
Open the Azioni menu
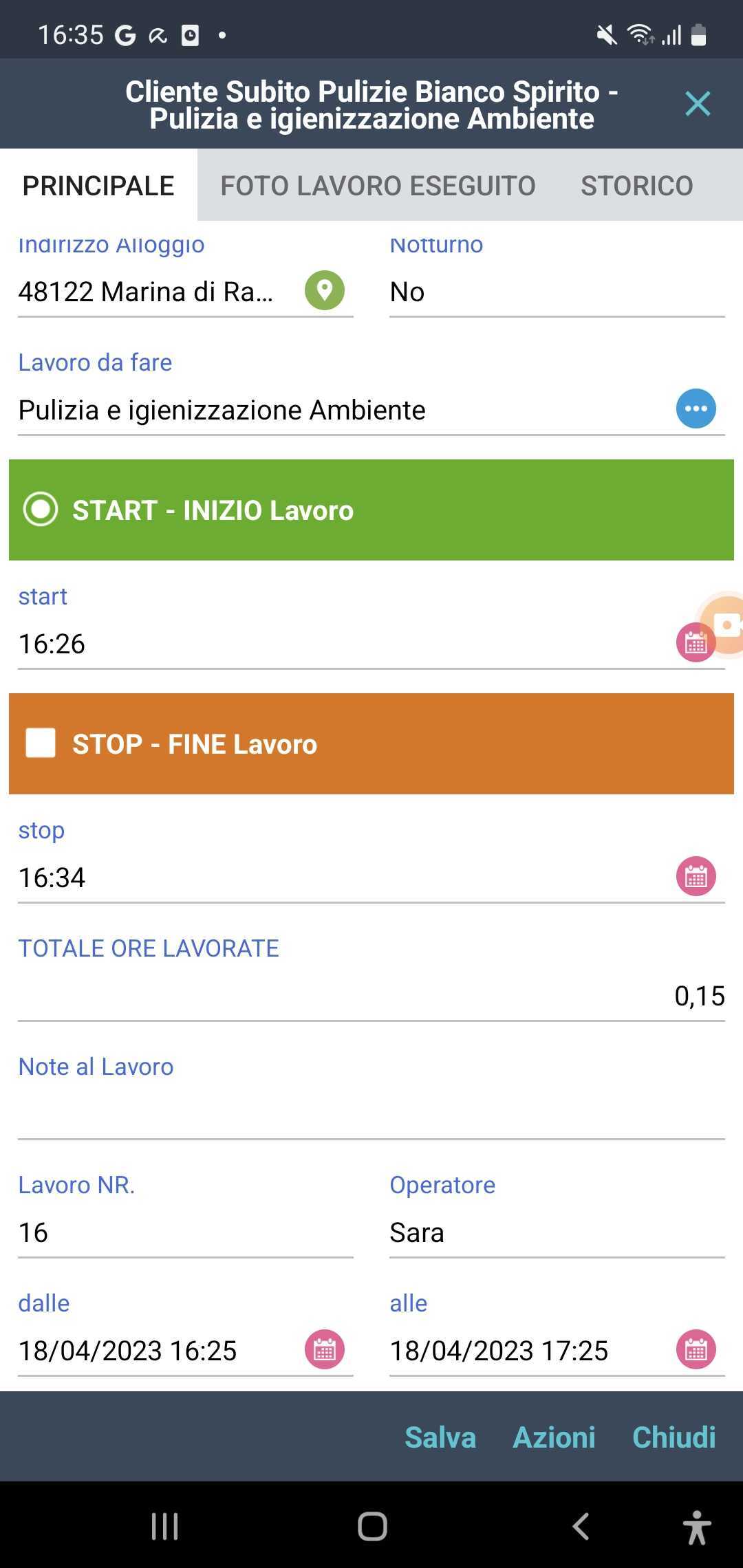point(554,1437)
